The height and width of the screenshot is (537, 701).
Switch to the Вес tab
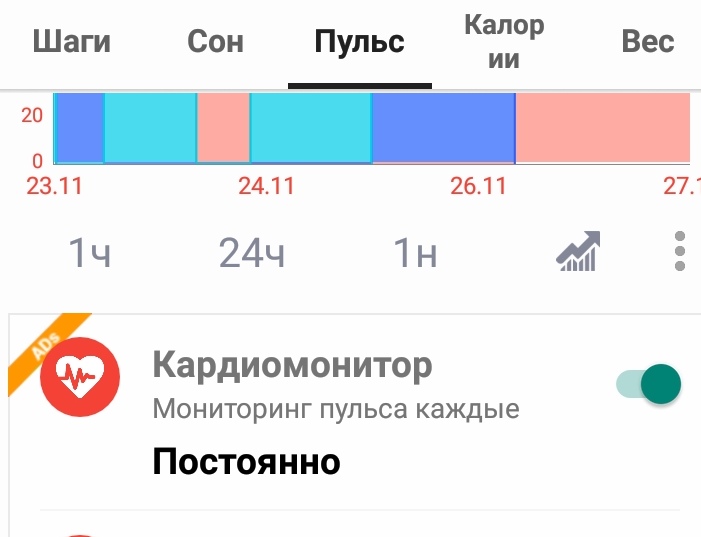pos(648,42)
